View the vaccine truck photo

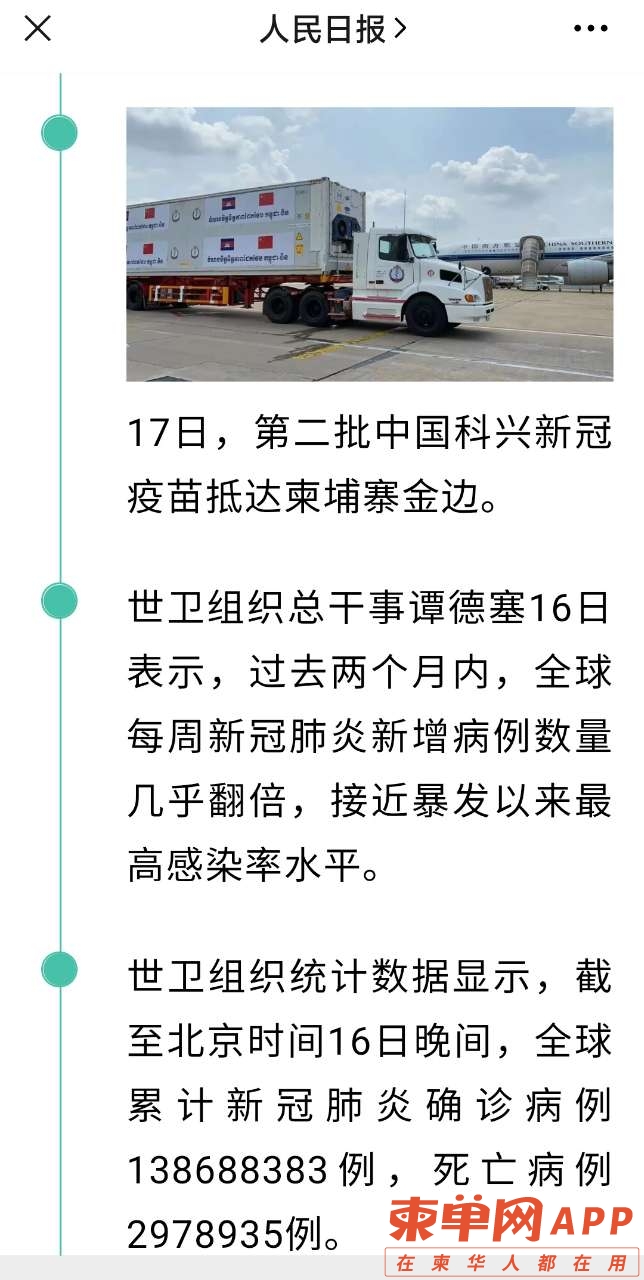(369, 244)
